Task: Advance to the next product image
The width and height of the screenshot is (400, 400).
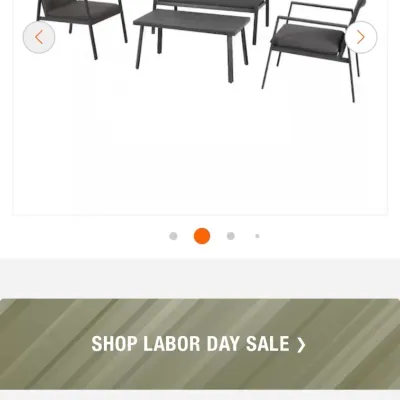Action: (361, 37)
